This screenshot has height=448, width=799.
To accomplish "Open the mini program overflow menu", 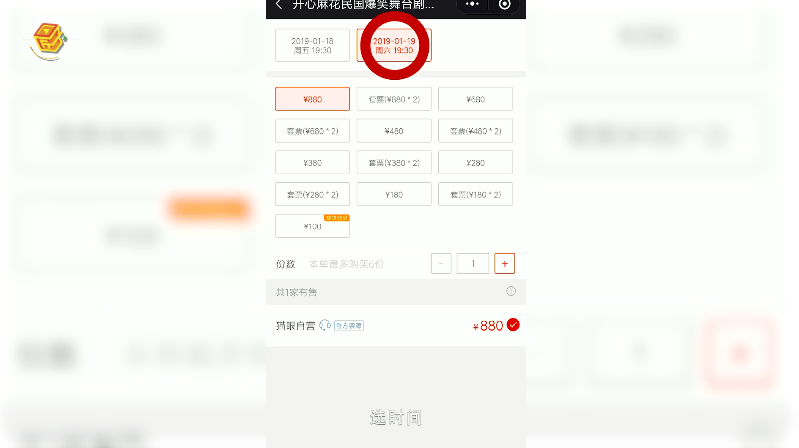I will tap(472, 5).
